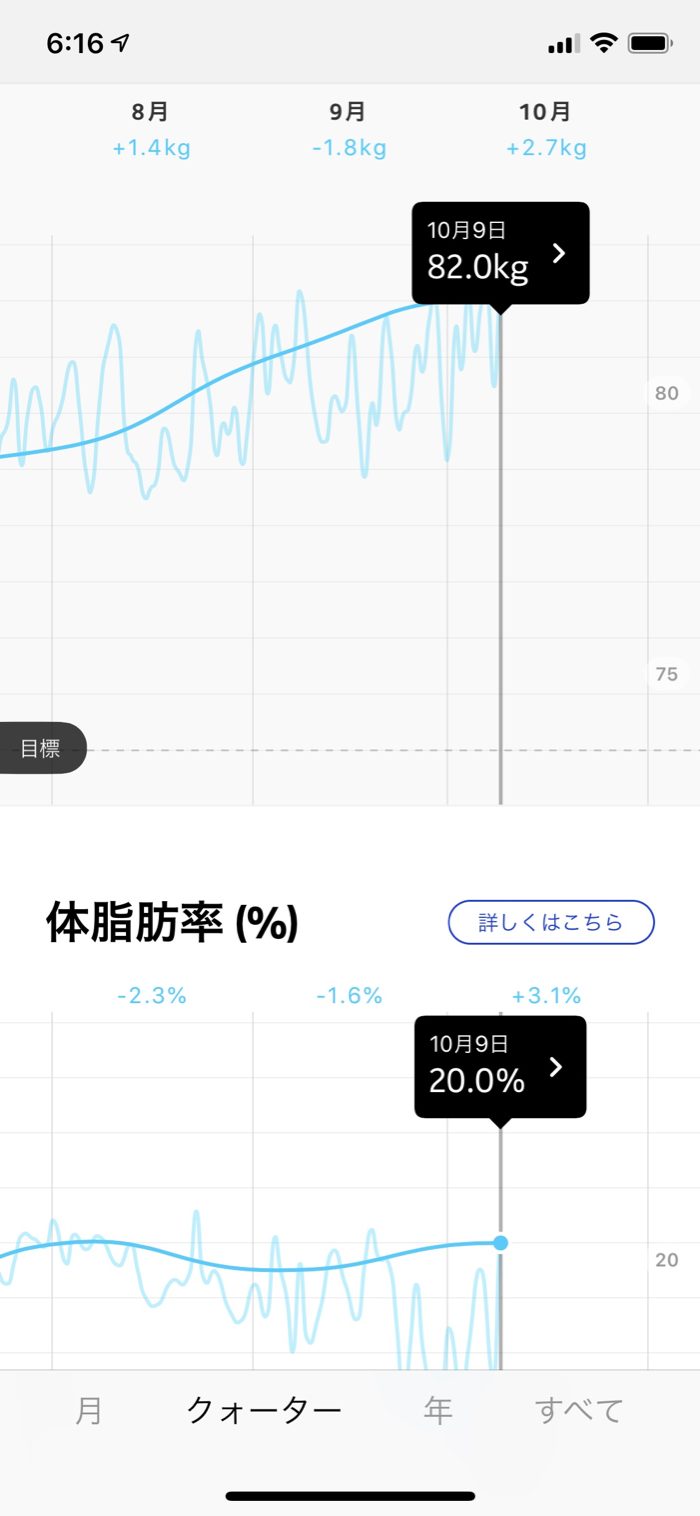Select the クォーター range tab
Image resolution: width=700 pixels, height=1516 pixels.
[x=264, y=1410]
